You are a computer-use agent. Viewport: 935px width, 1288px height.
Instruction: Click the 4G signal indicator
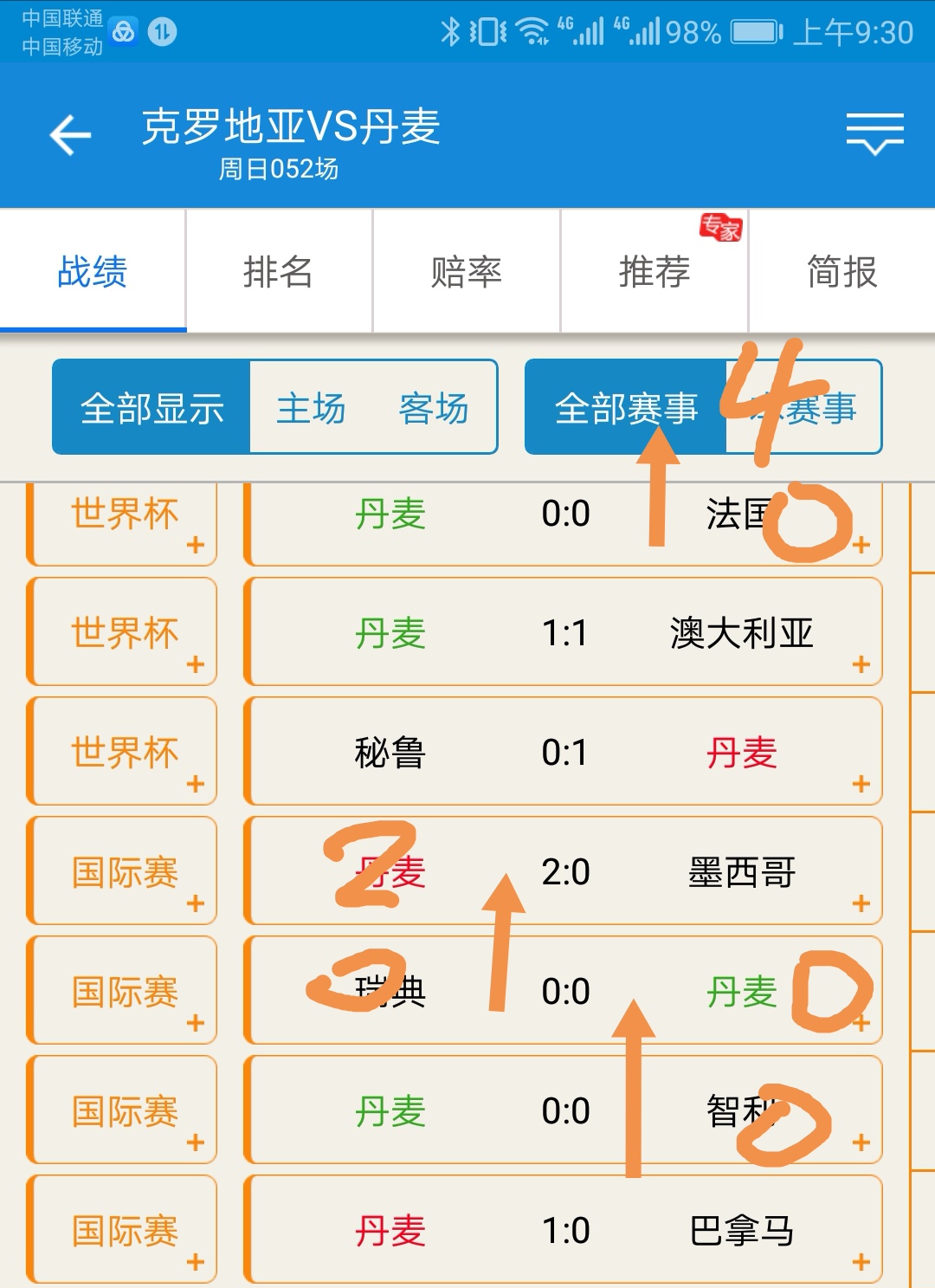pyautogui.click(x=578, y=30)
